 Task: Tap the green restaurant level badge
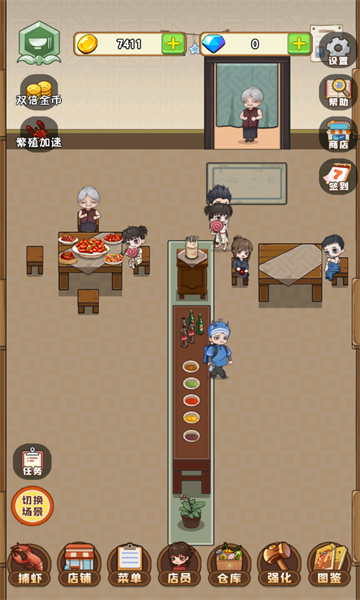coord(39,43)
